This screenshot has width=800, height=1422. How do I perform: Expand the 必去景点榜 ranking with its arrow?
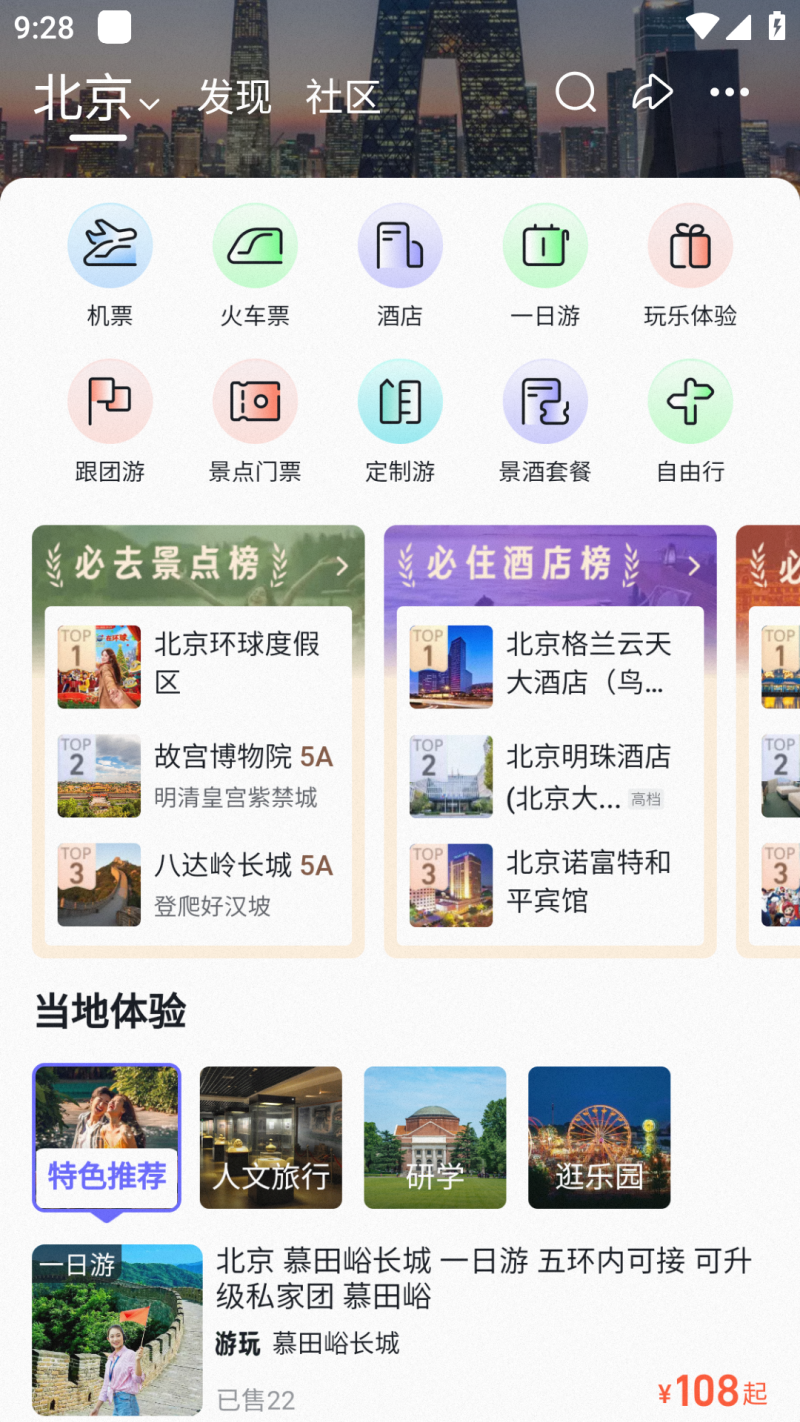(342, 564)
